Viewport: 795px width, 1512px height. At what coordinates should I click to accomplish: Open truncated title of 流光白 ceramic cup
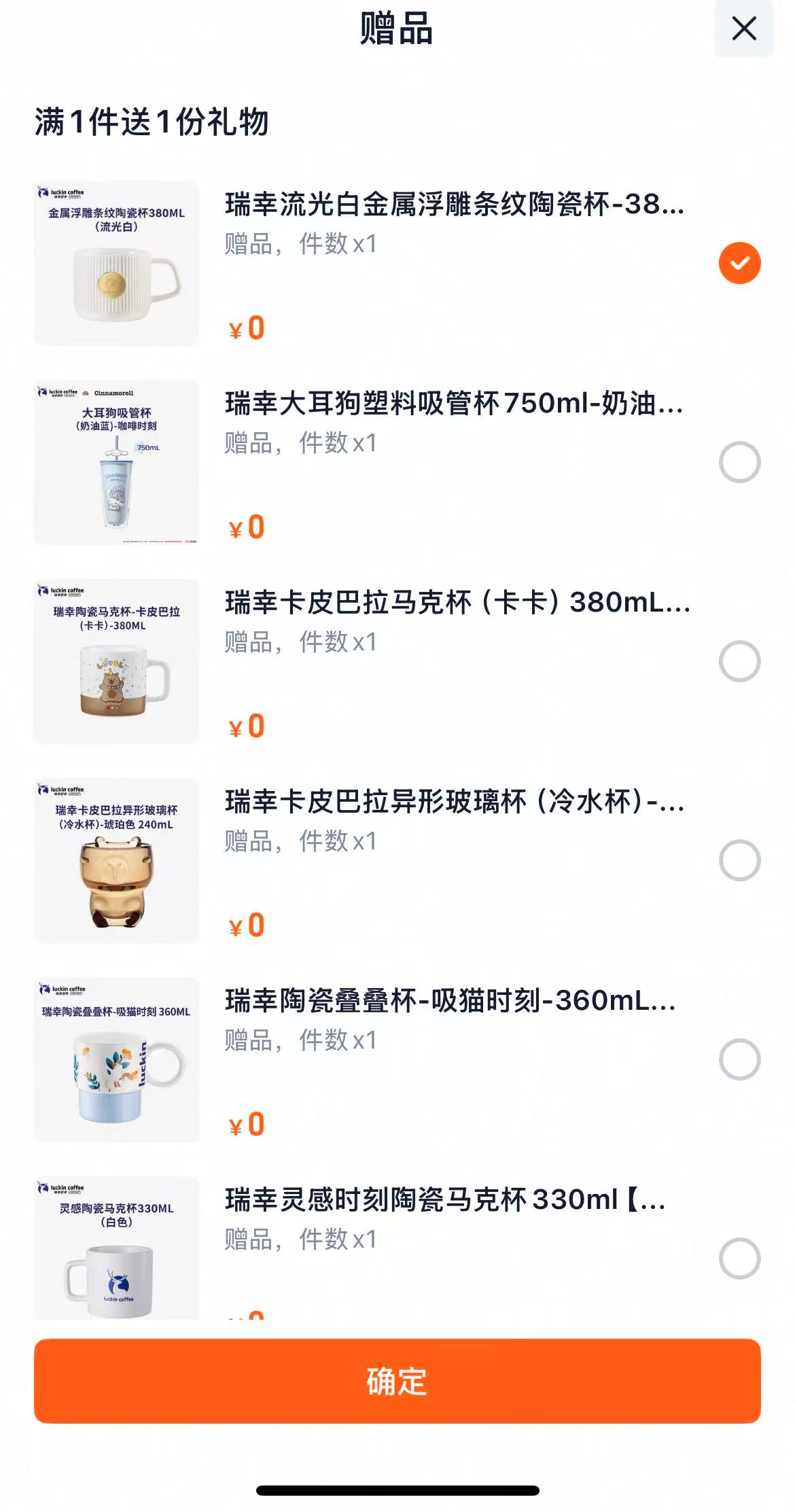455,208
